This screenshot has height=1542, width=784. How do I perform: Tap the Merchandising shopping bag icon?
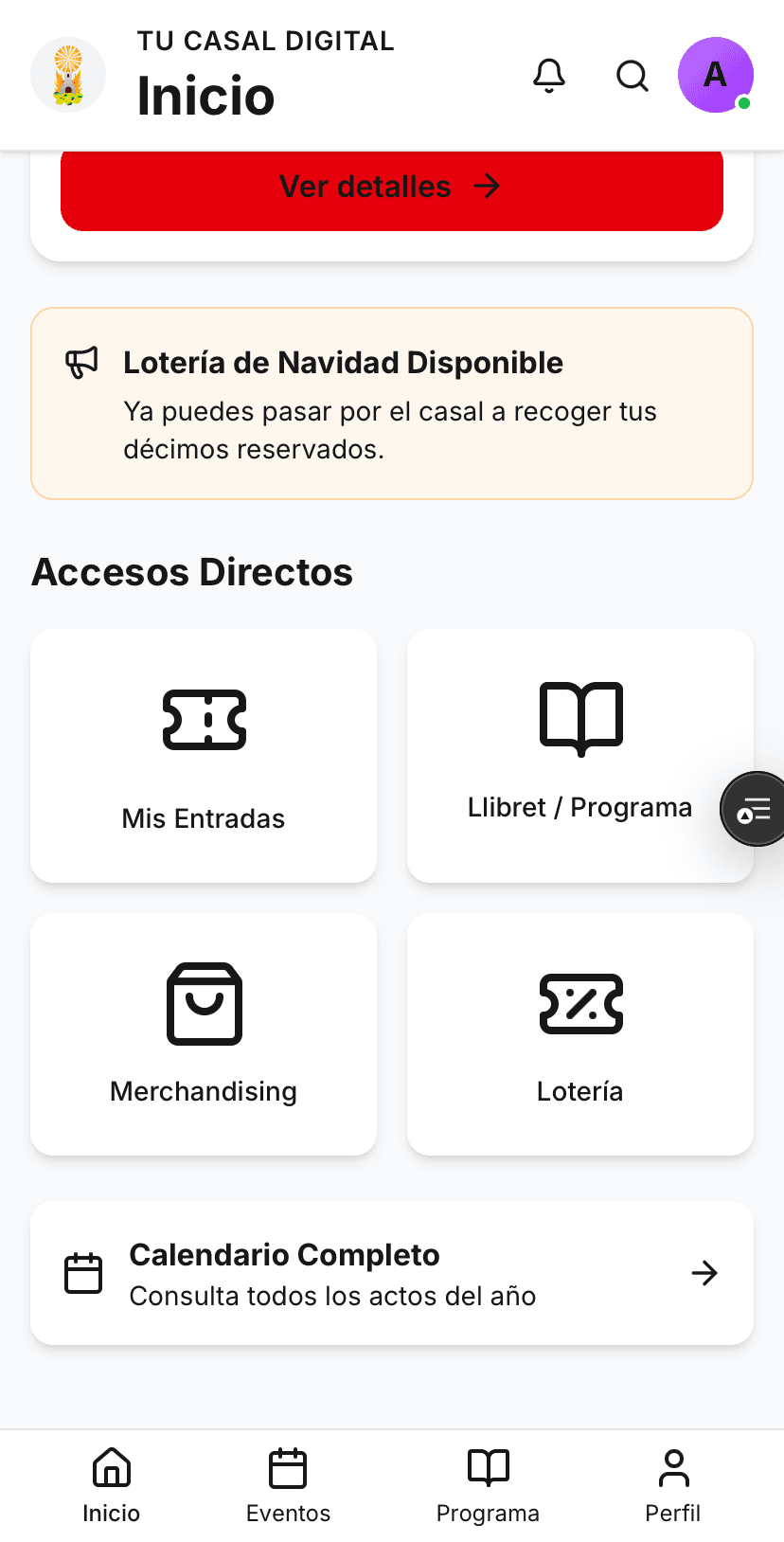click(203, 1004)
